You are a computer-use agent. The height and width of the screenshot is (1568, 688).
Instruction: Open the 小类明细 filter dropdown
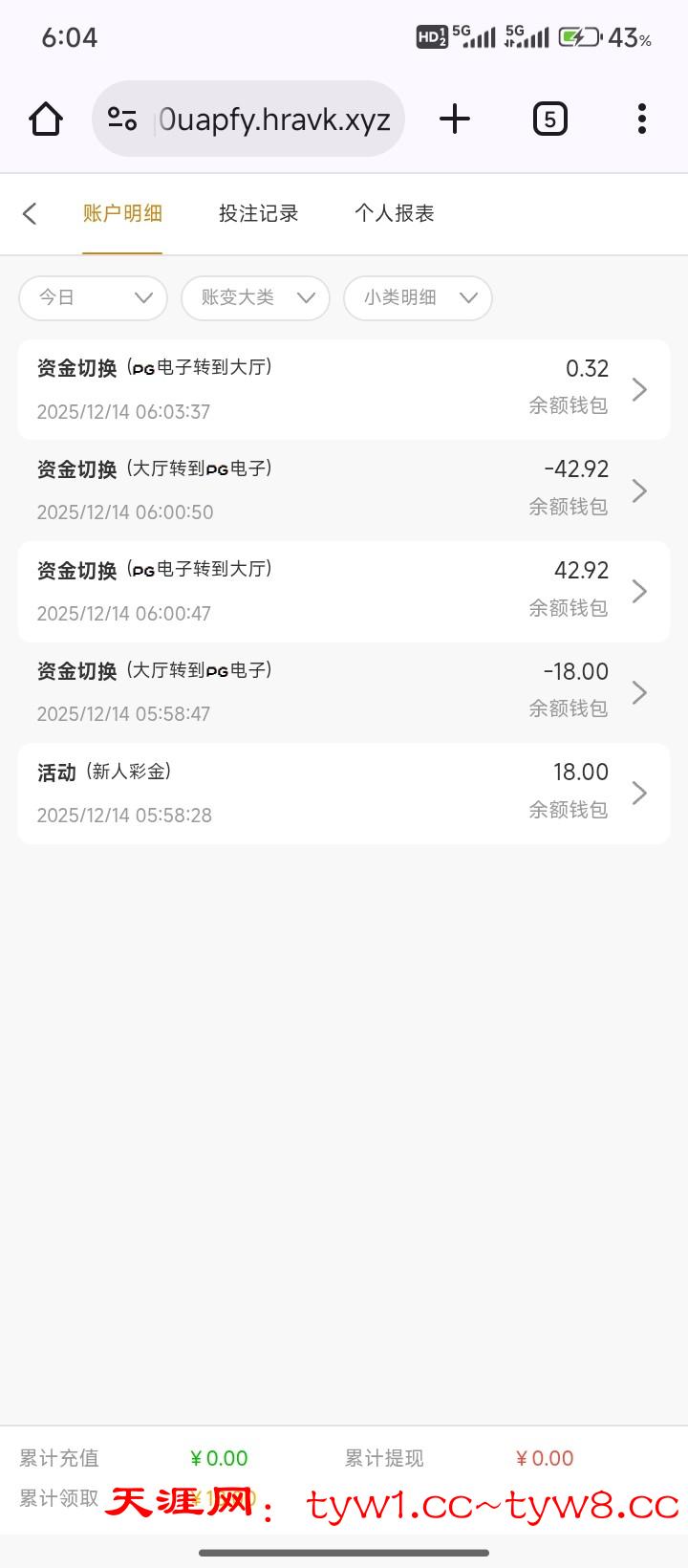pyautogui.click(x=418, y=297)
